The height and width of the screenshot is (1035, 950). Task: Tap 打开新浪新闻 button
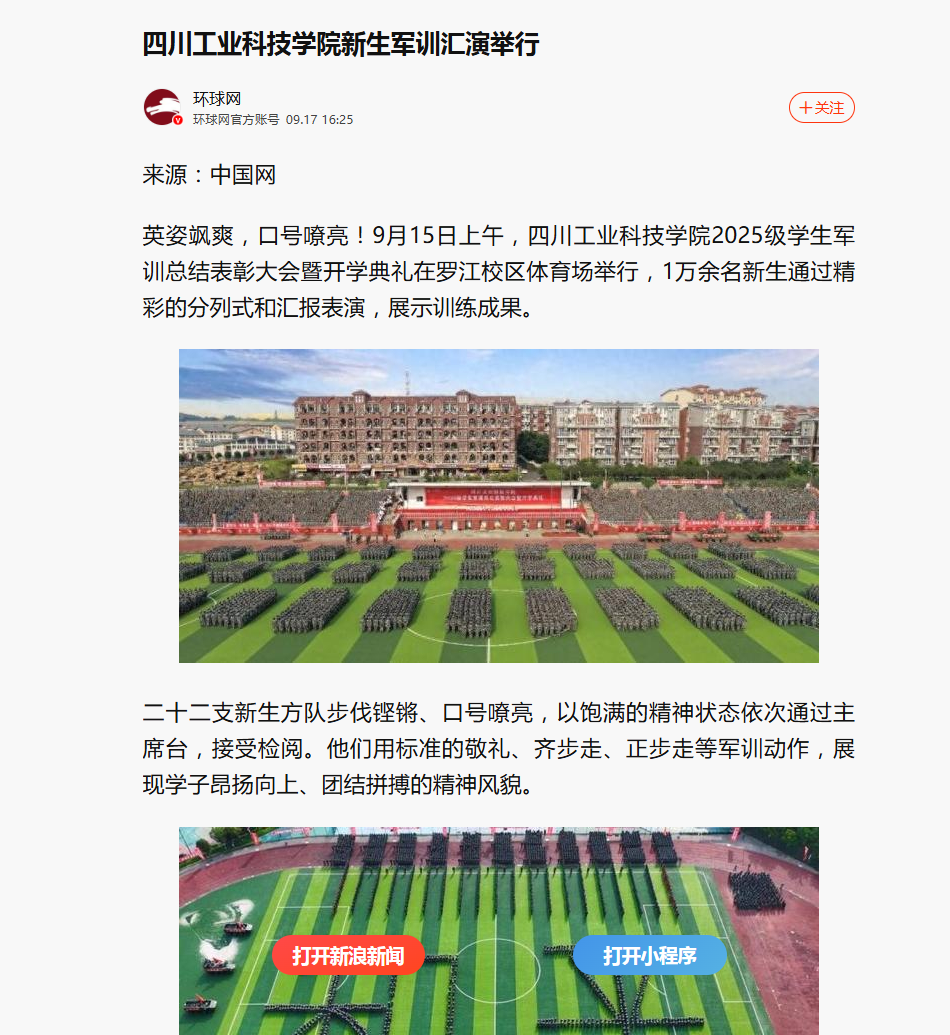[348, 955]
